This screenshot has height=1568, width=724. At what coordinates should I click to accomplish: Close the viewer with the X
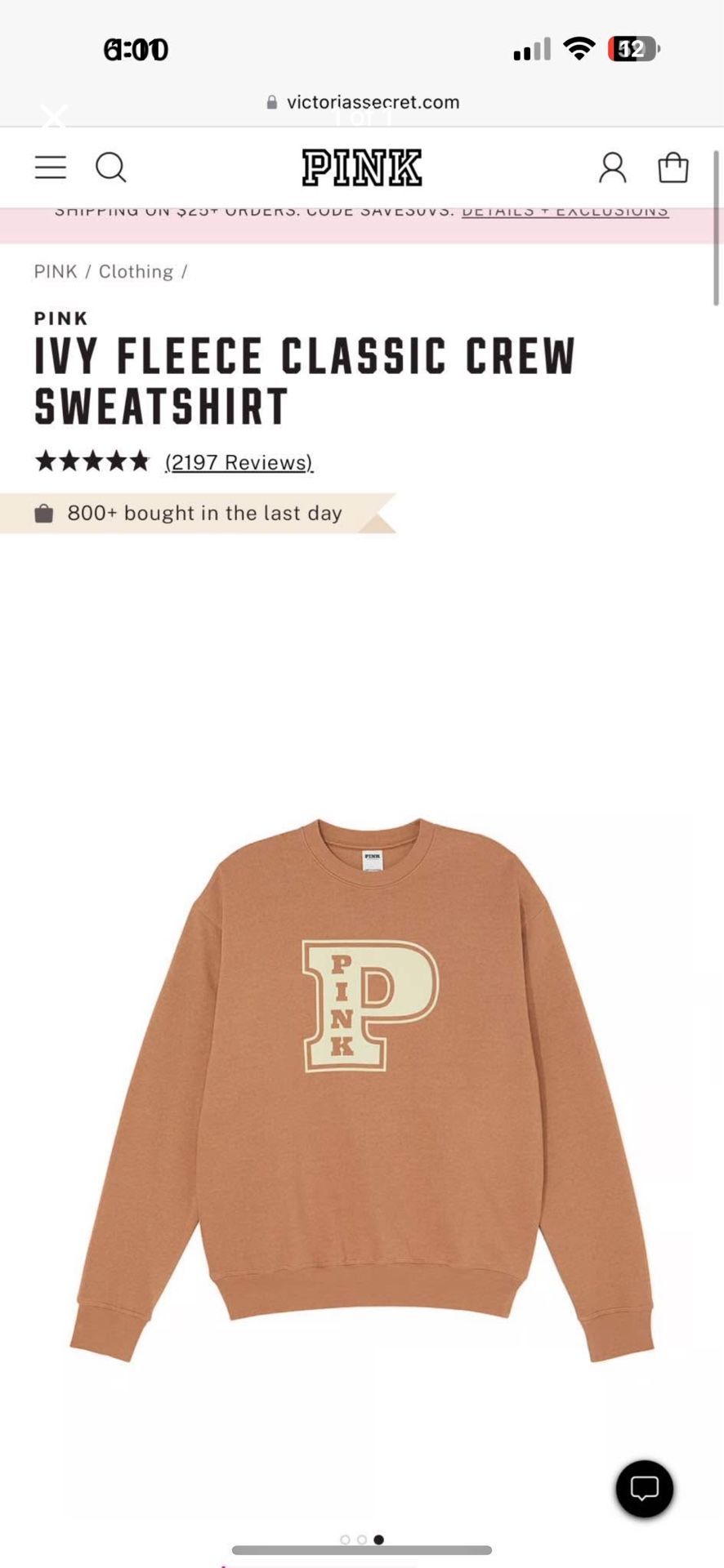54,118
